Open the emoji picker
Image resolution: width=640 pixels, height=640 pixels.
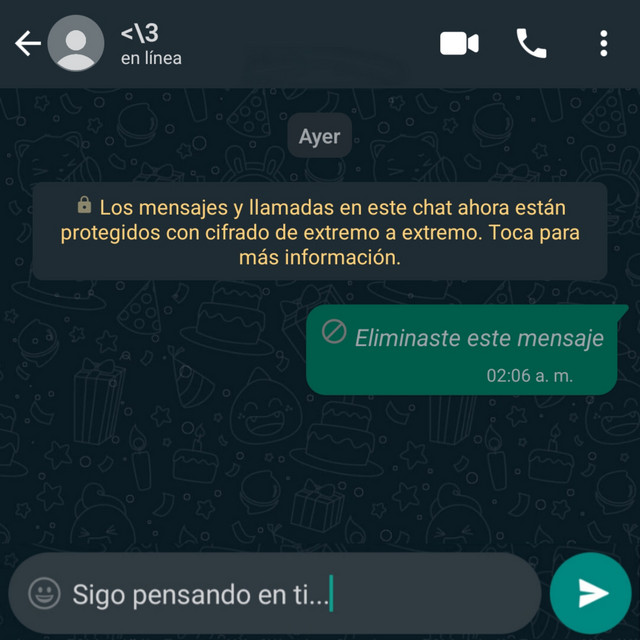(x=44, y=594)
